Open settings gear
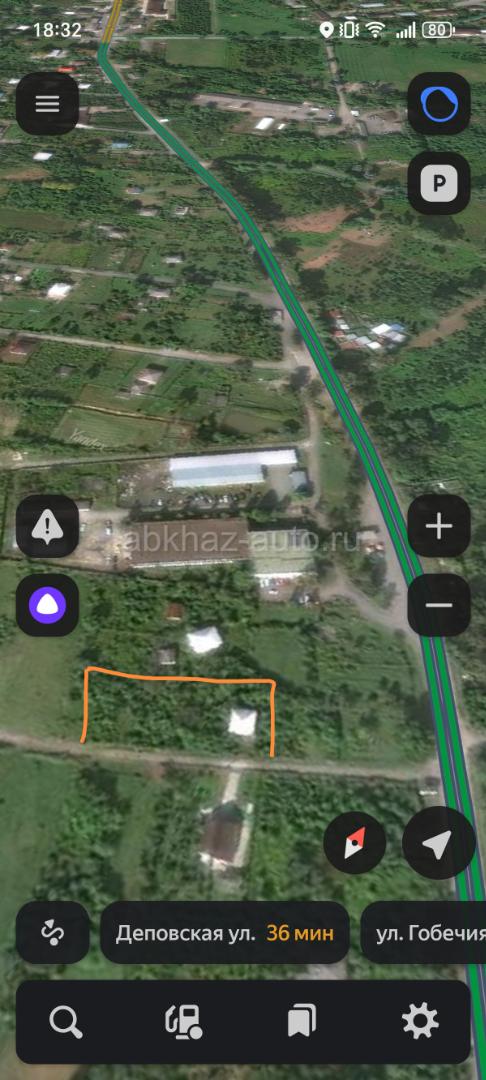 [420, 1021]
